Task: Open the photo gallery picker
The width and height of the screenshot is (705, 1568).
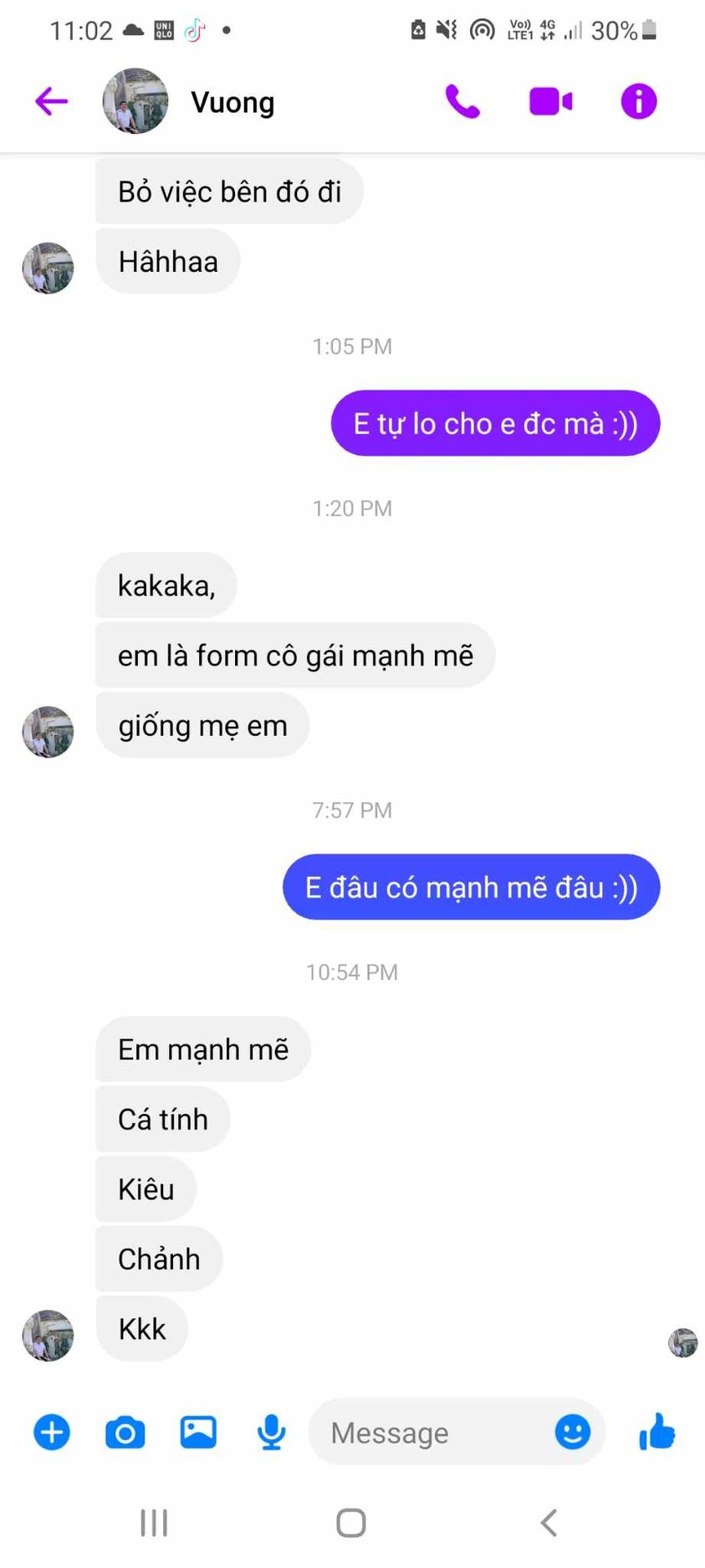Action: click(198, 1433)
